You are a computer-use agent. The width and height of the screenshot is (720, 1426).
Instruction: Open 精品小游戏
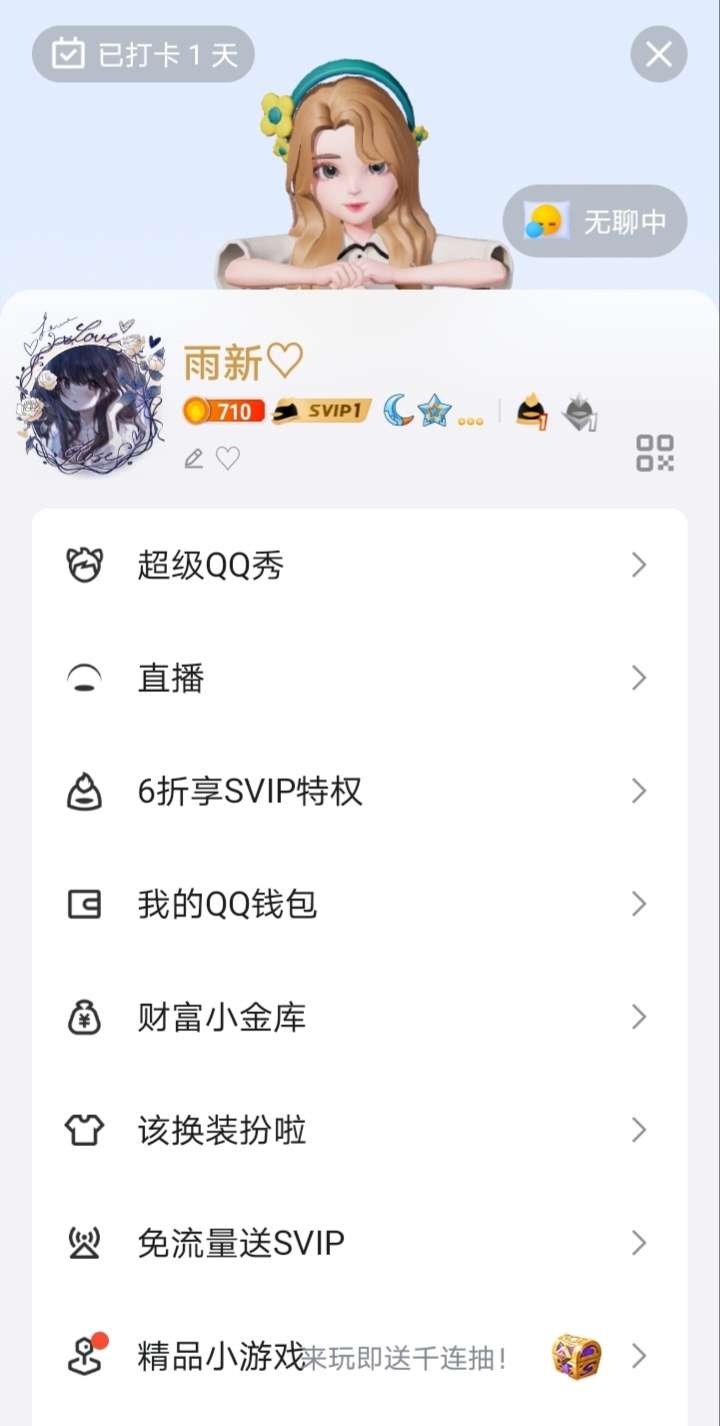click(360, 1357)
